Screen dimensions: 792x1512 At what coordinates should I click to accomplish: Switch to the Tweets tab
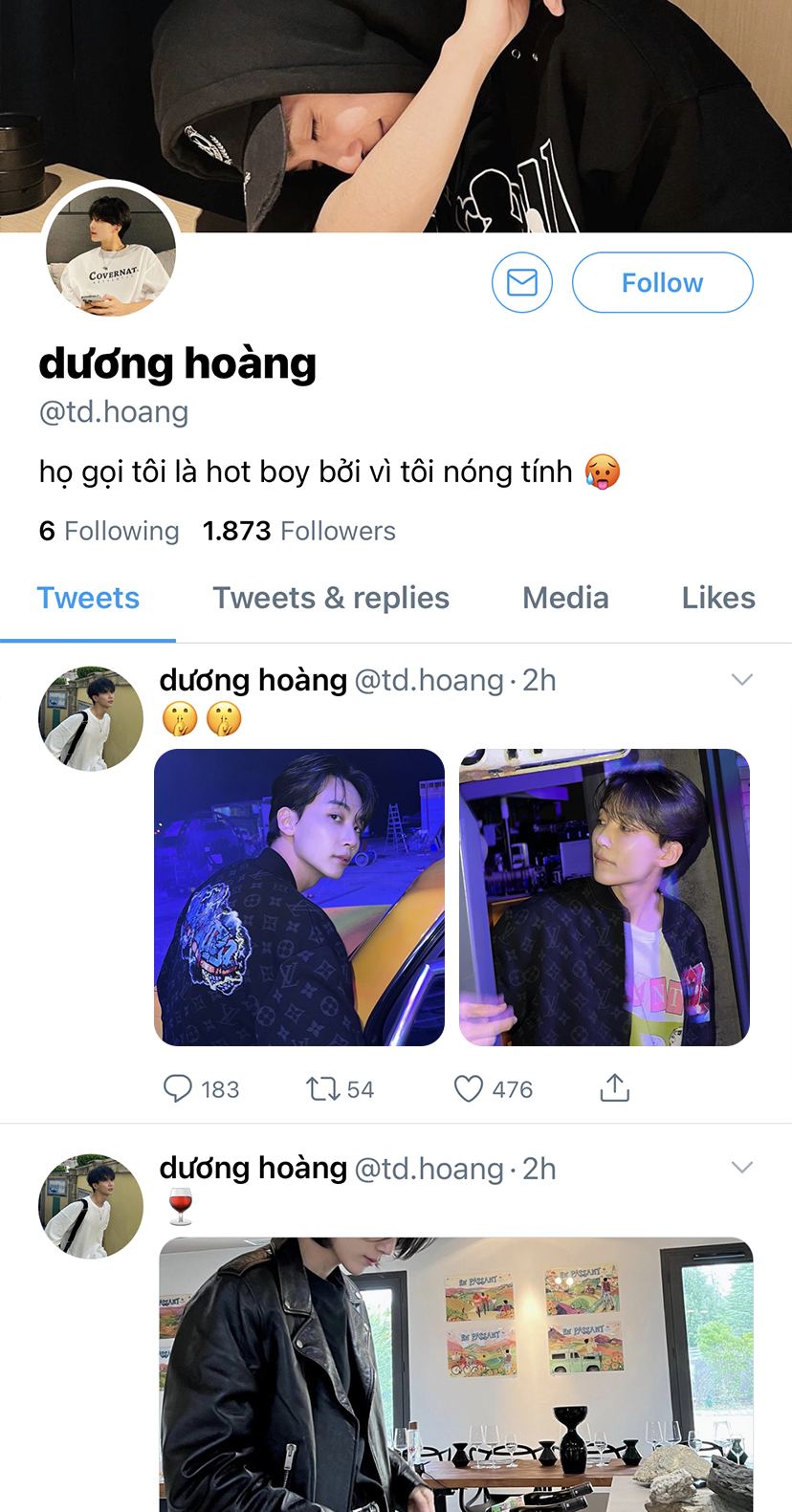[88, 598]
